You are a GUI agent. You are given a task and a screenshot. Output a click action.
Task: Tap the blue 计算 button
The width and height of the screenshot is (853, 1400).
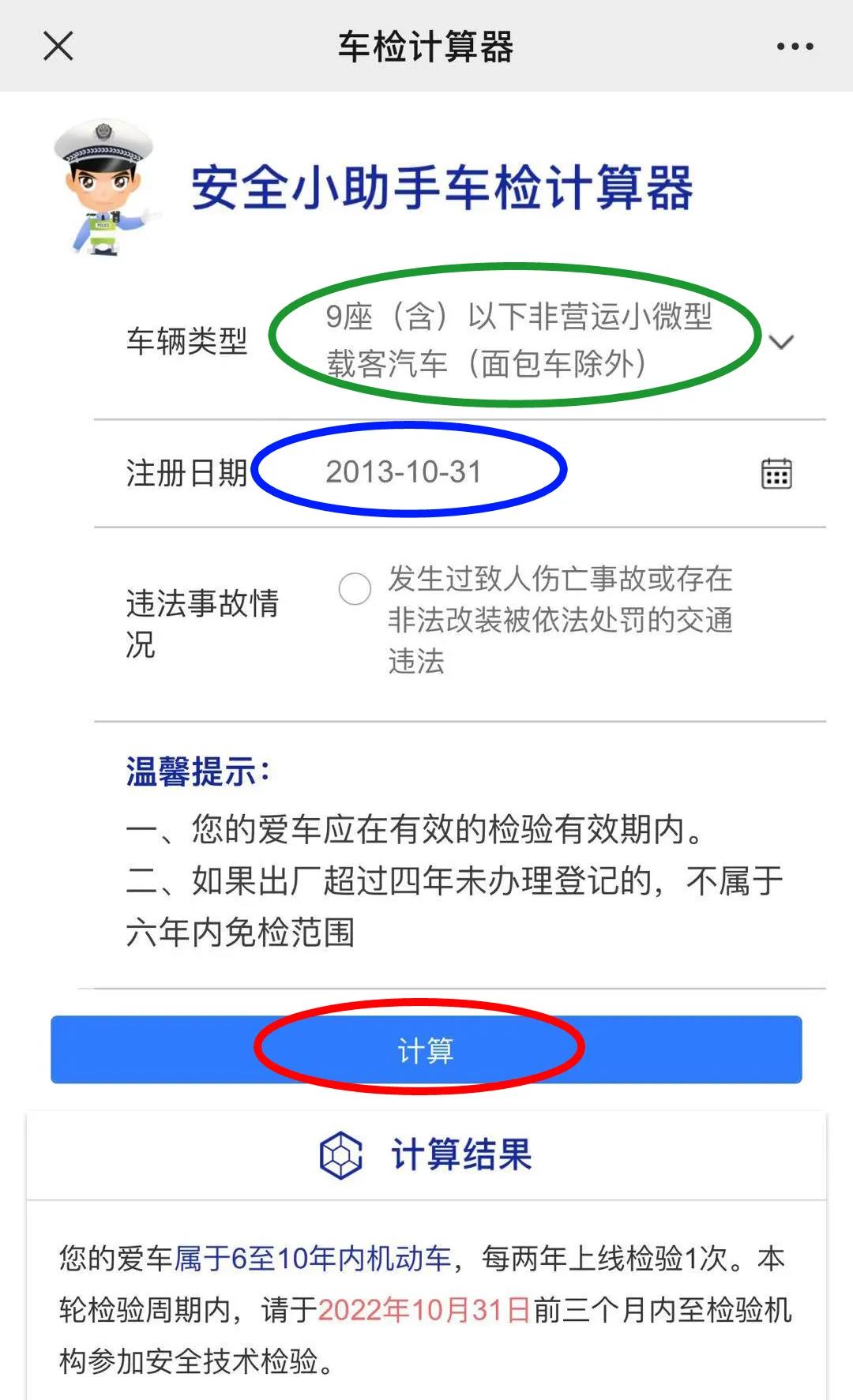pos(426,1049)
